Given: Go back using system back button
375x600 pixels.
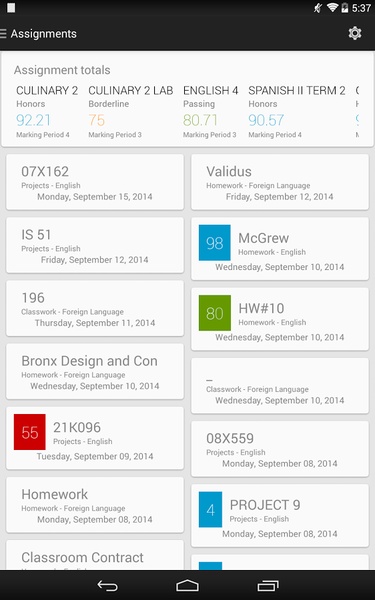Looking at the screenshot, I should (x=108, y=585).
